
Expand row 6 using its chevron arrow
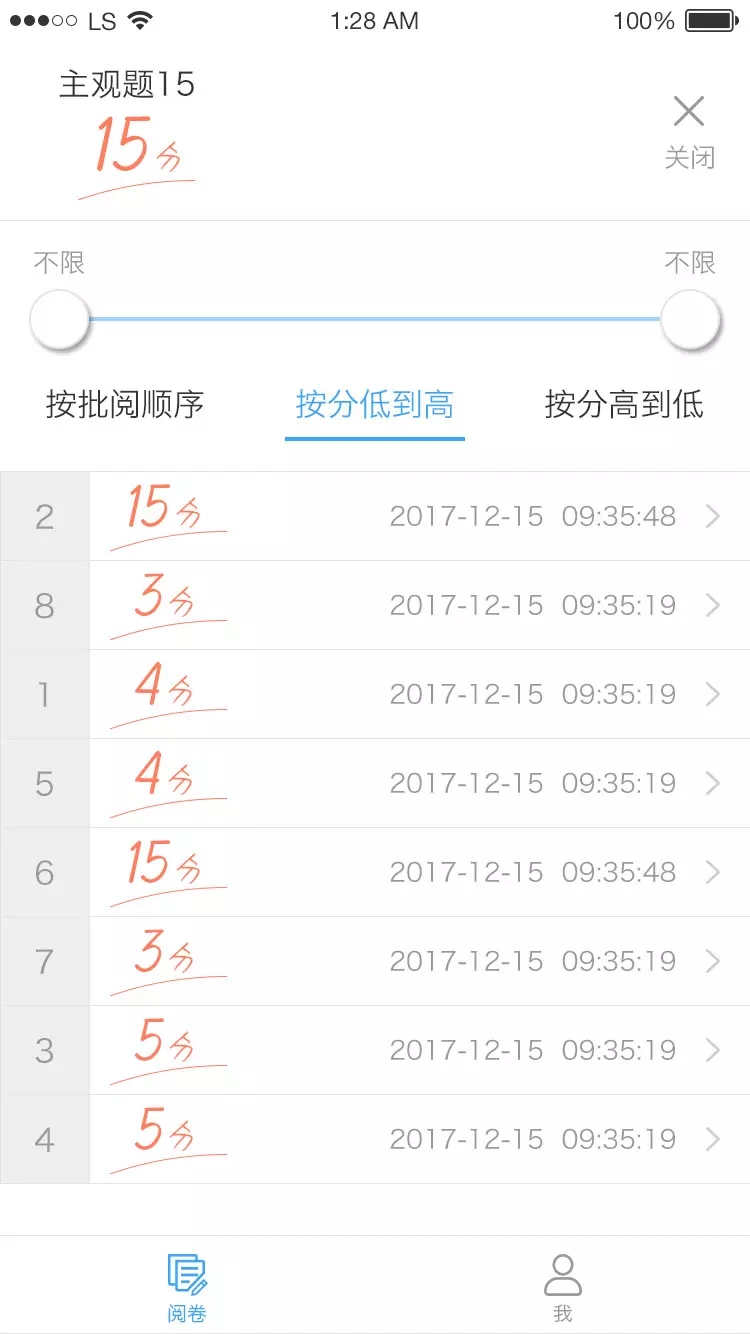716,872
